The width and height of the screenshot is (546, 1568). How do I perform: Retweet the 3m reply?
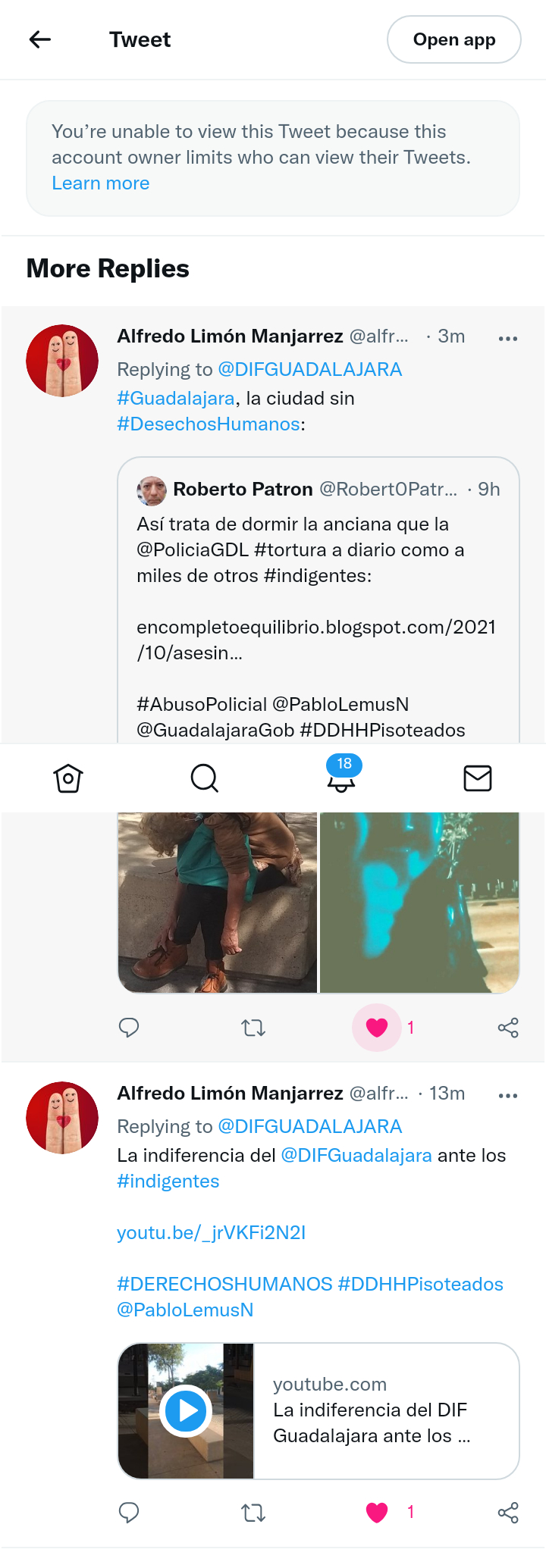click(x=253, y=1028)
